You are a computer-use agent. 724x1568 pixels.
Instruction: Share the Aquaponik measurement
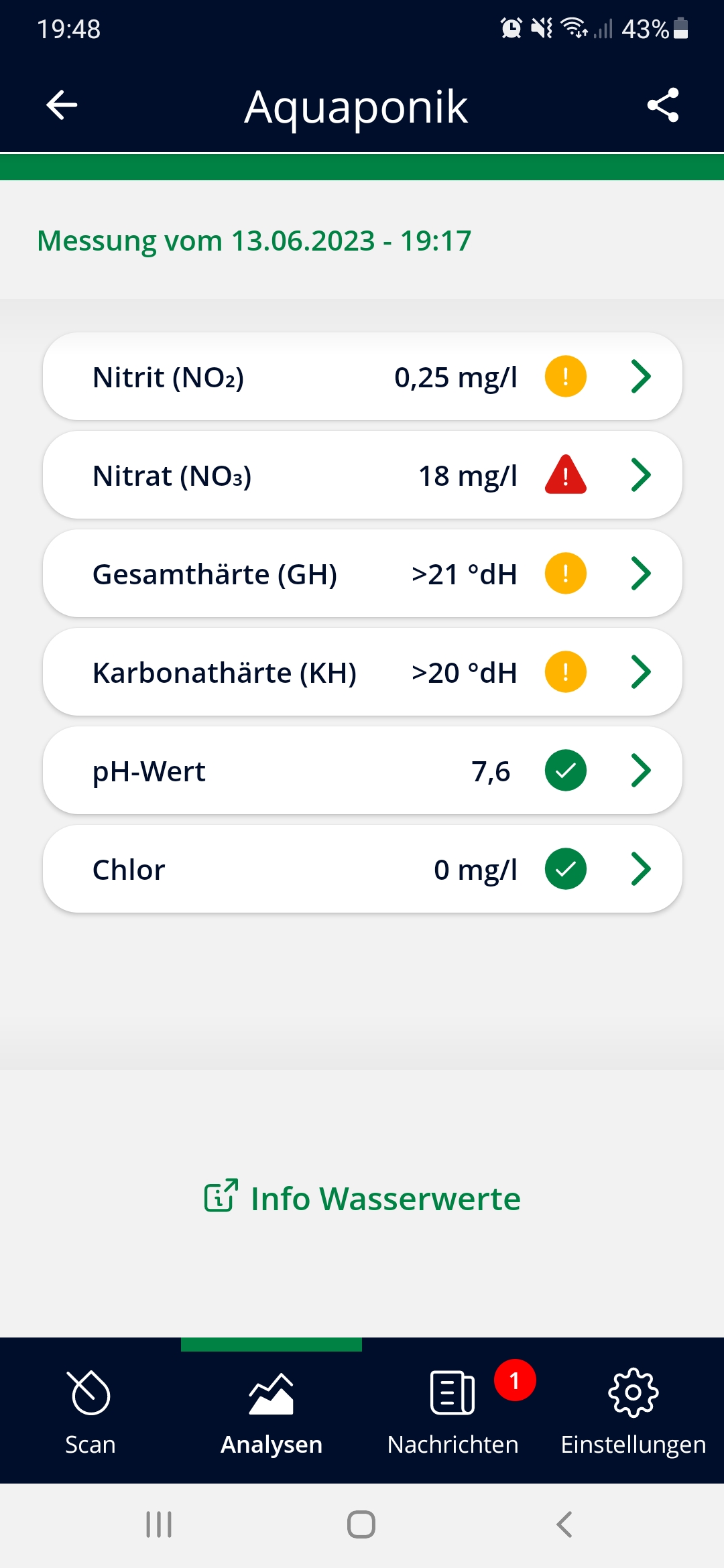click(x=662, y=105)
